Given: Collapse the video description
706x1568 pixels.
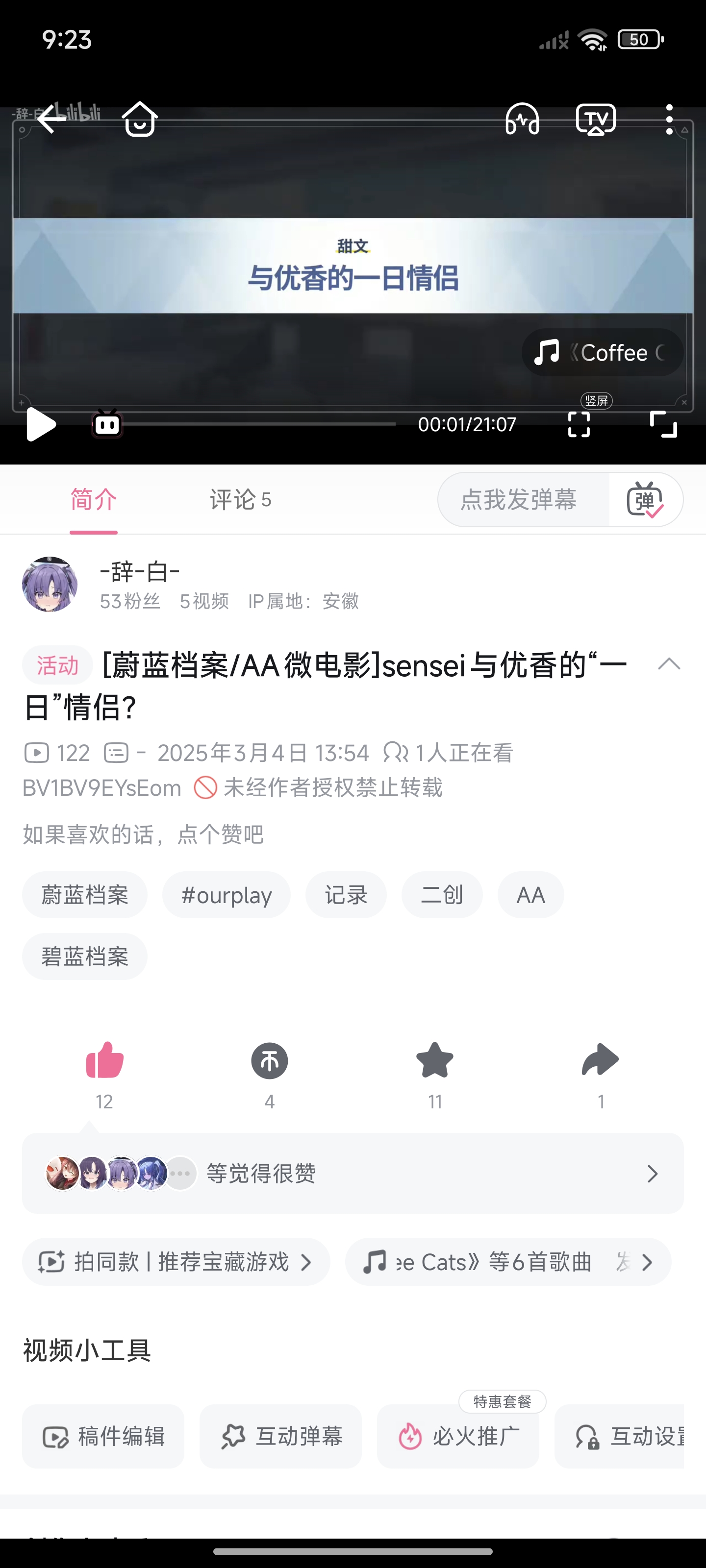Looking at the screenshot, I should 669,664.
